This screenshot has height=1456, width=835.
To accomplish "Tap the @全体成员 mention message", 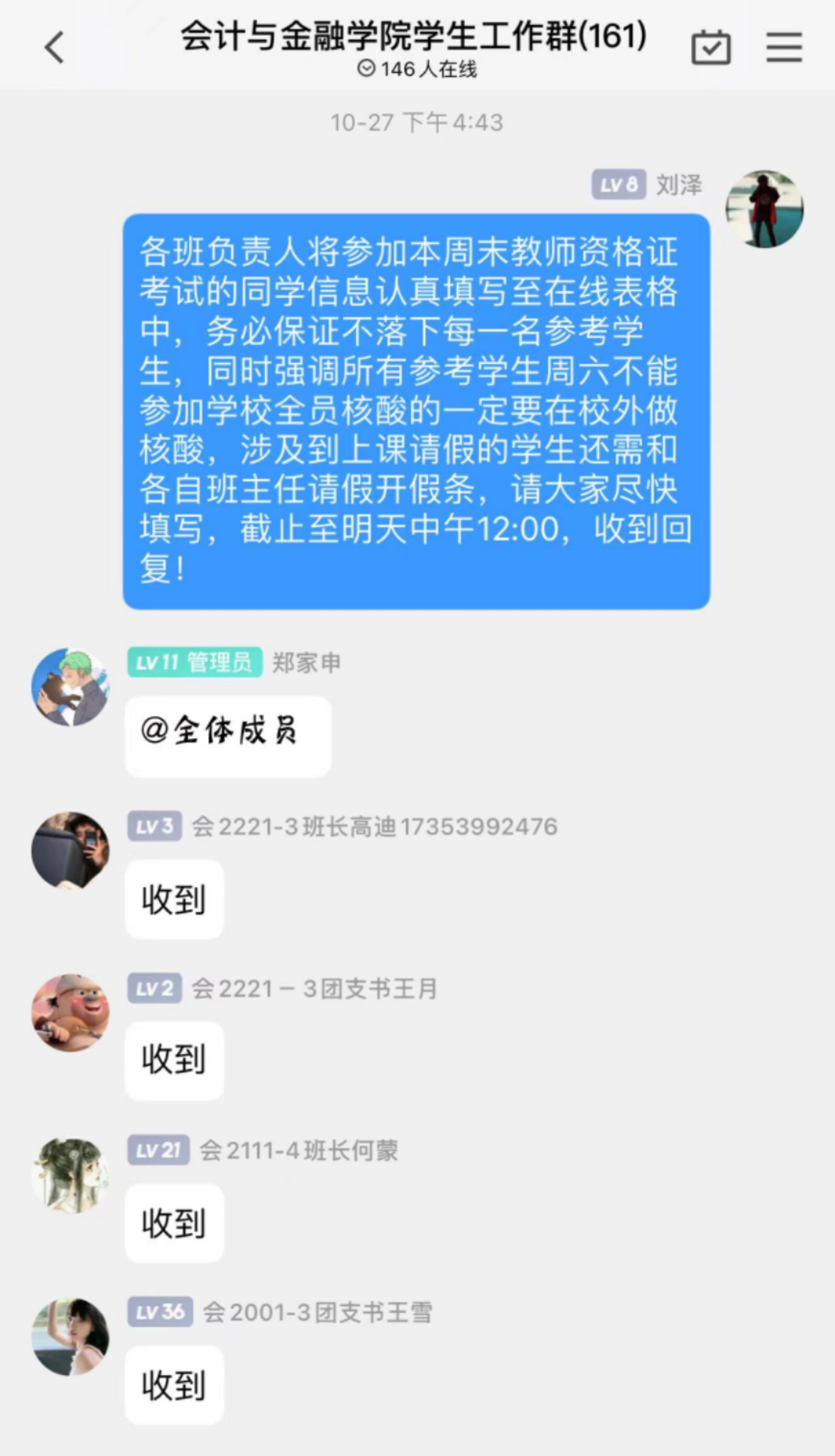I will 227,734.
